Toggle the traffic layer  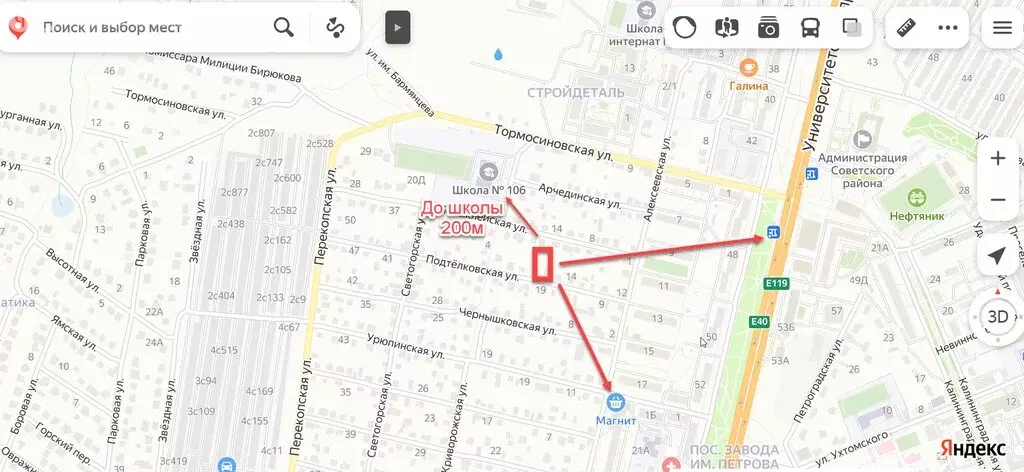[x=685, y=28]
